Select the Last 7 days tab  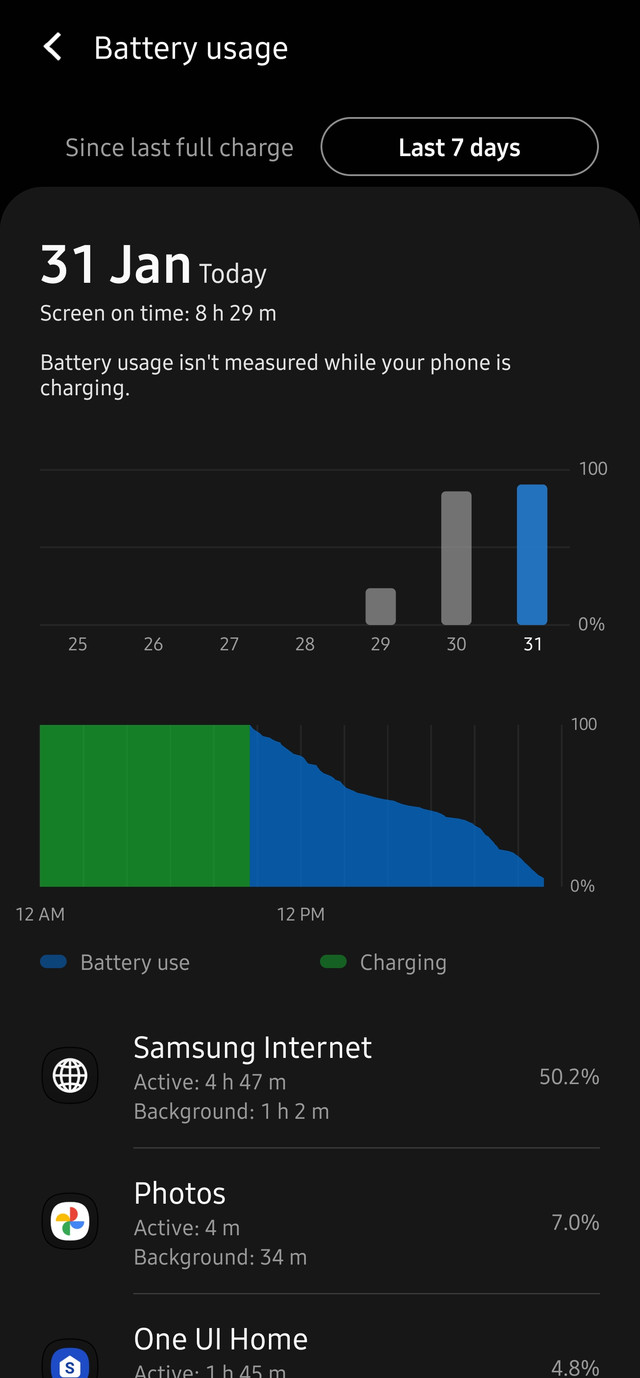point(460,147)
